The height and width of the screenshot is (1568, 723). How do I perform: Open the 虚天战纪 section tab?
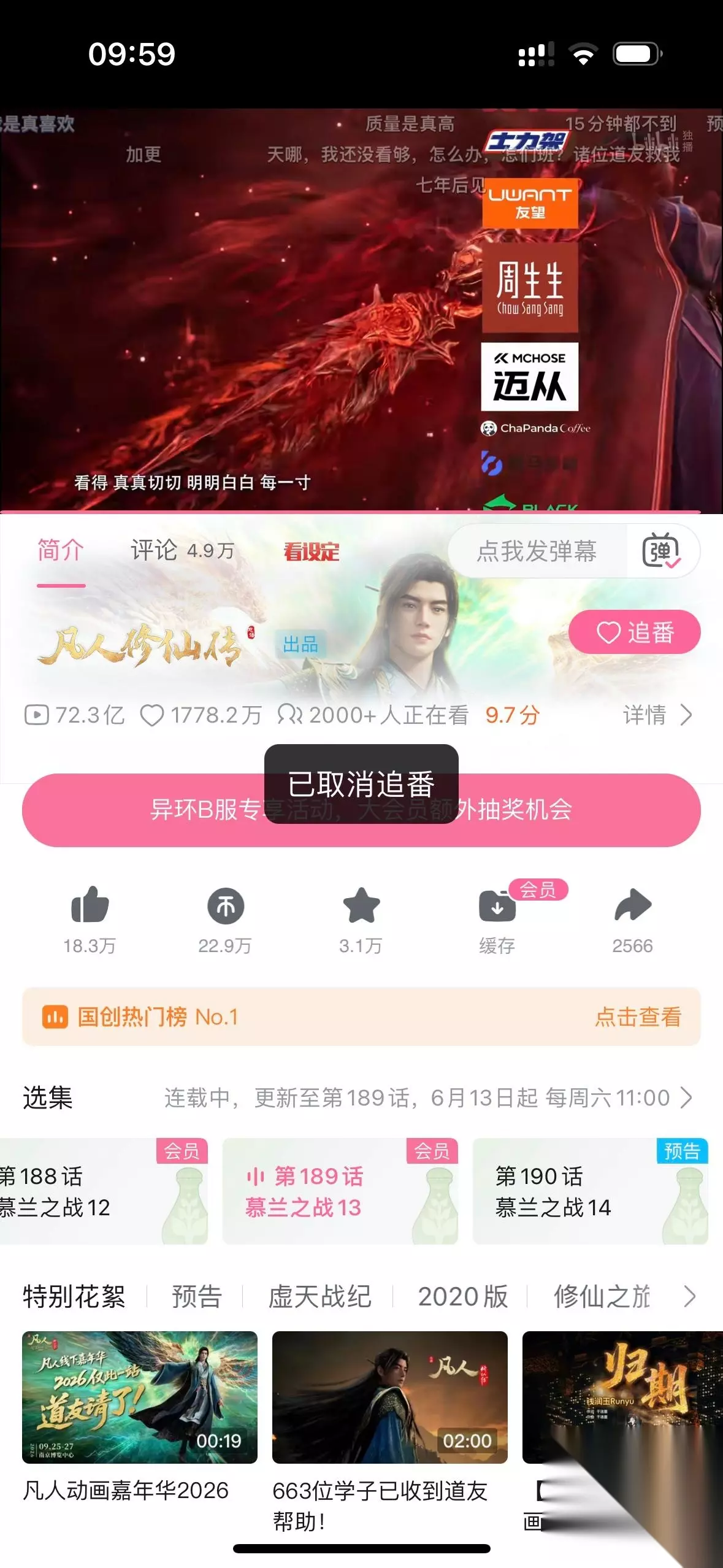pyautogui.click(x=319, y=1296)
